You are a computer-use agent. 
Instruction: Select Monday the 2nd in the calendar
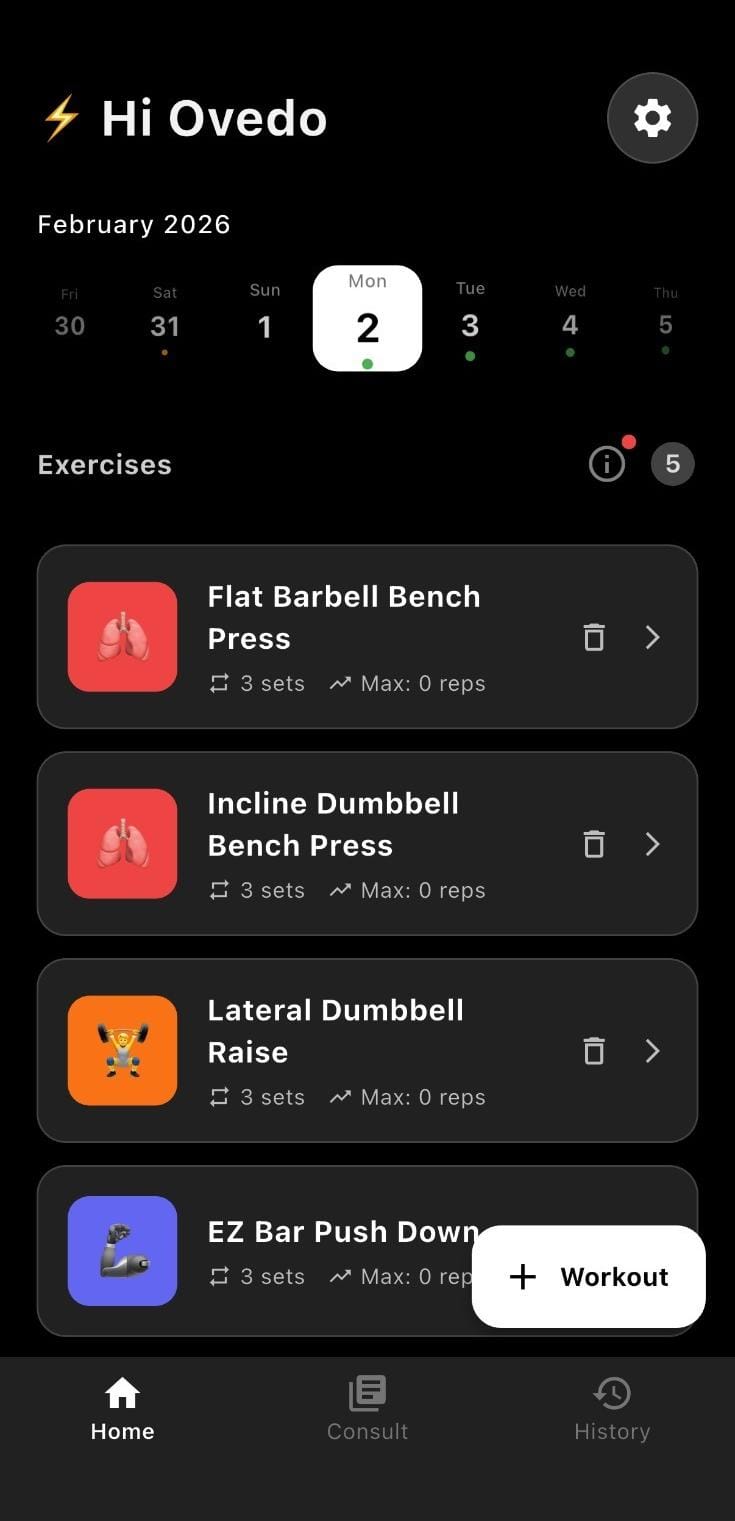pos(367,317)
